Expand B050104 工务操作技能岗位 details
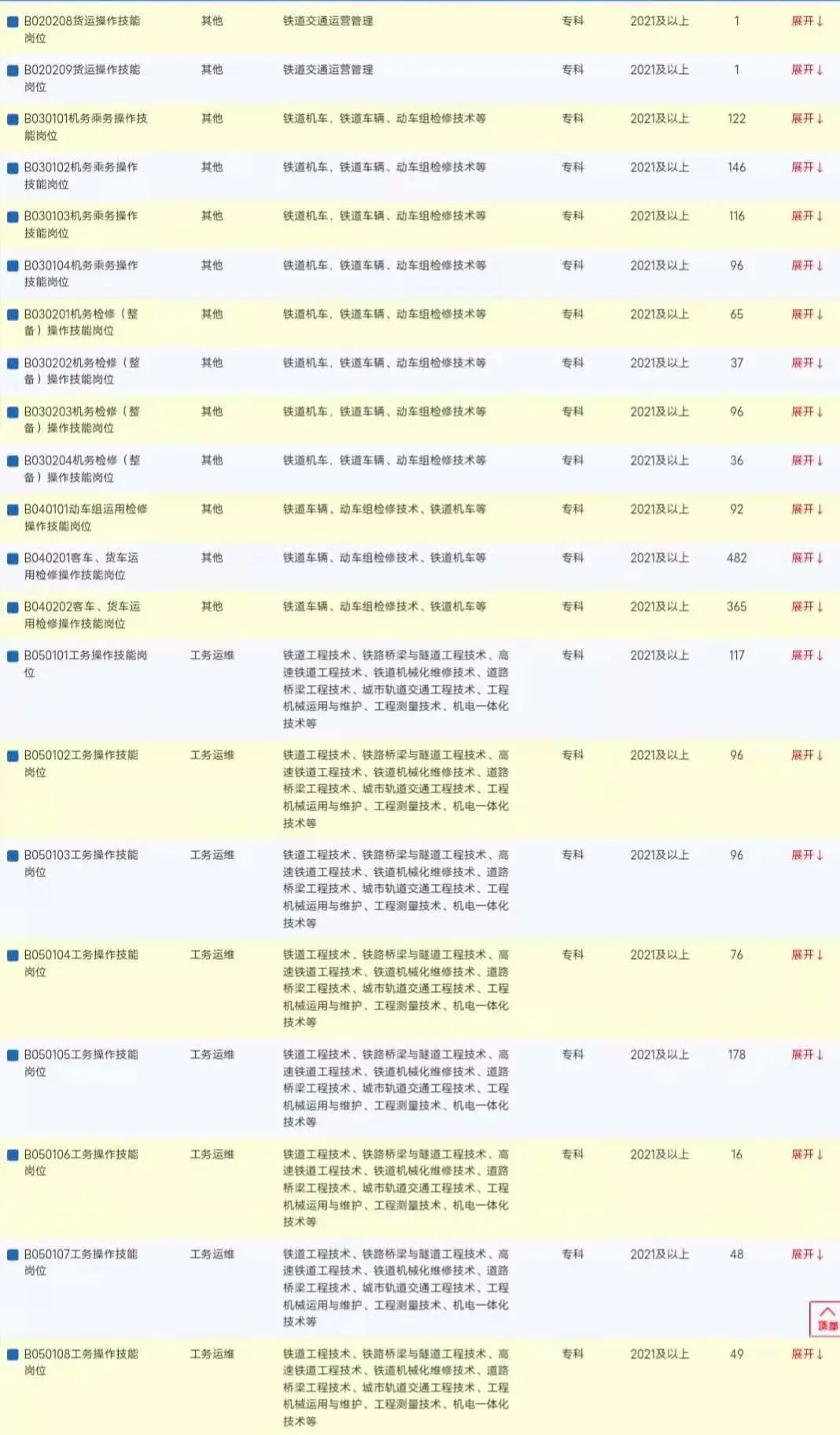The image size is (840, 1435). tap(807, 956)
